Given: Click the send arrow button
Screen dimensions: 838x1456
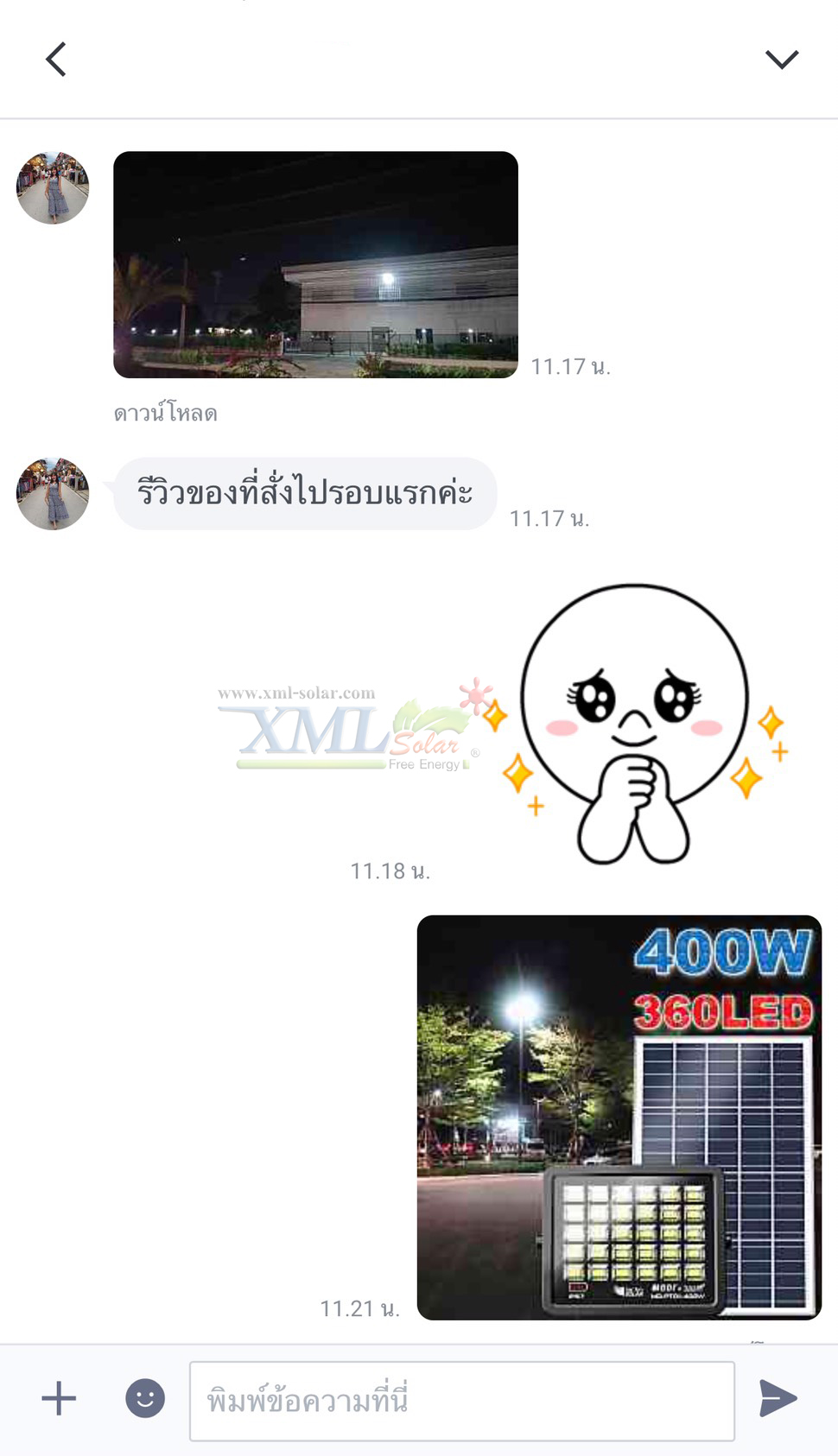Looking at the screenshot, I should (778, 1399).
